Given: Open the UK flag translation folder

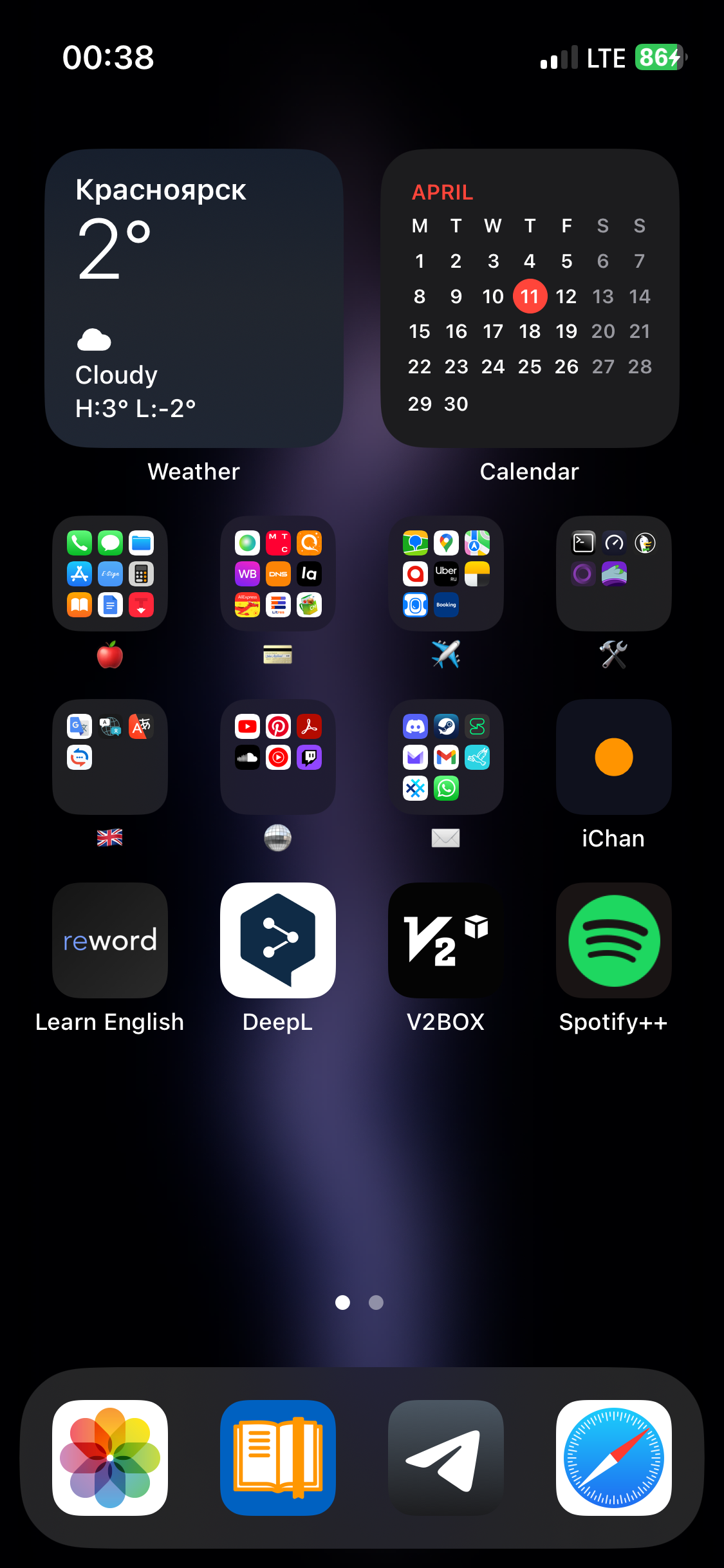Looking at the screenshot, I should 110,757.
